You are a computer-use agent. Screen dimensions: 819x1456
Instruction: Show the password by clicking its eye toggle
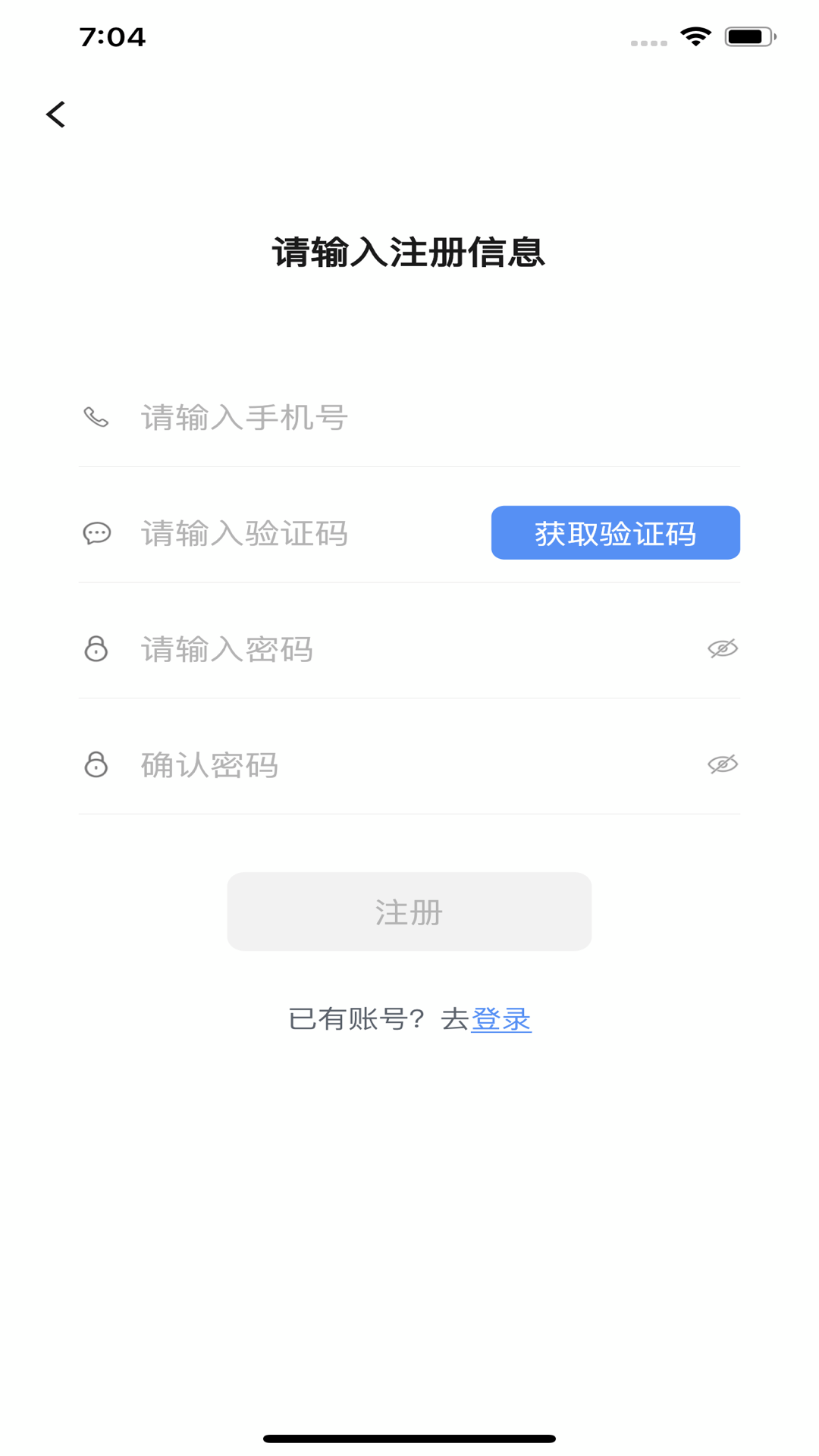pos(723,649)
